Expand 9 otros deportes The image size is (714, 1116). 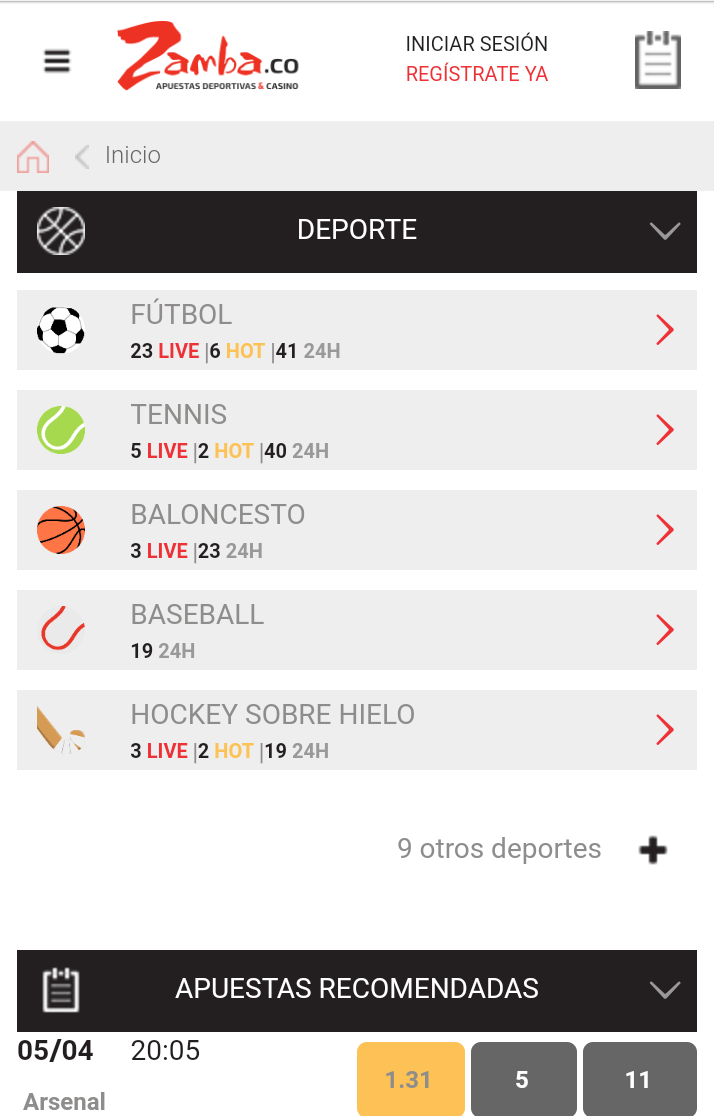[x=652, y=850]
